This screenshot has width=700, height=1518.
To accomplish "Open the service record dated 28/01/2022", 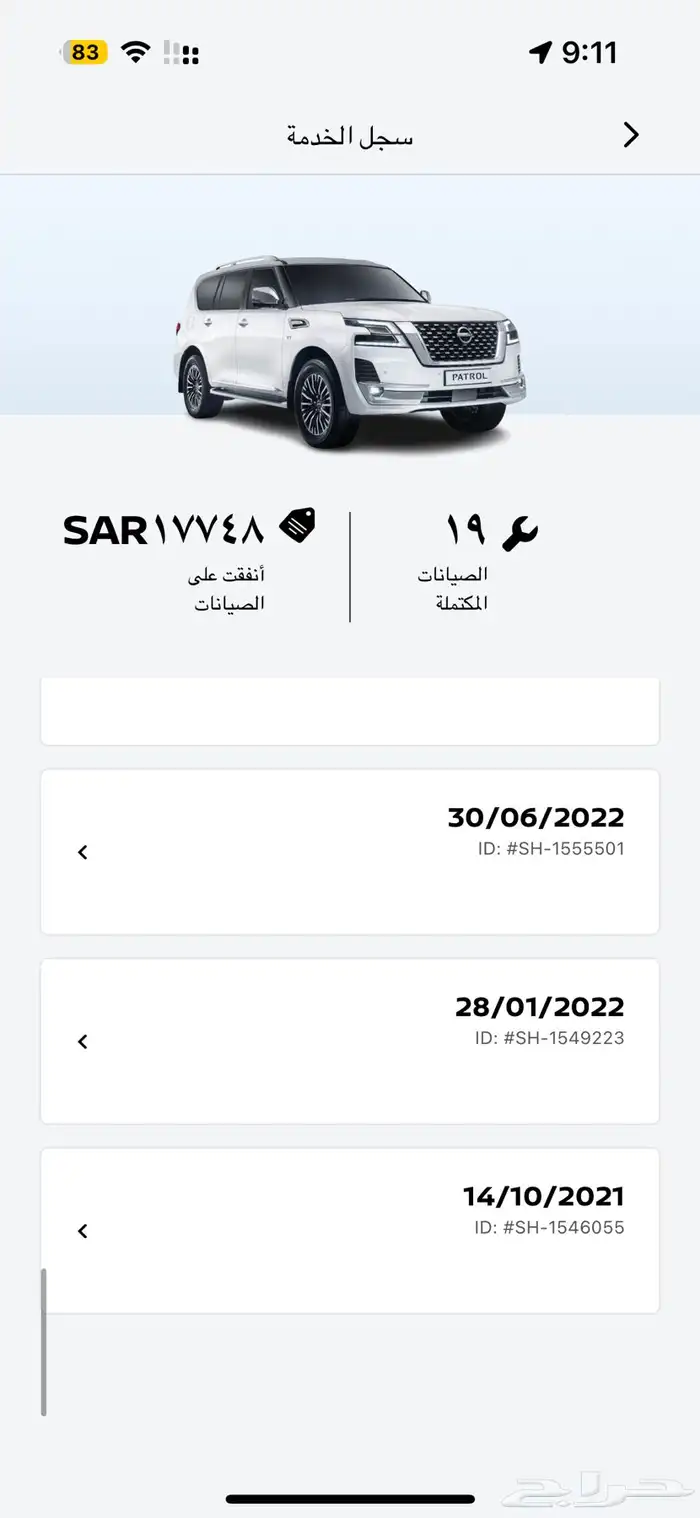I will click(350, 1041).
